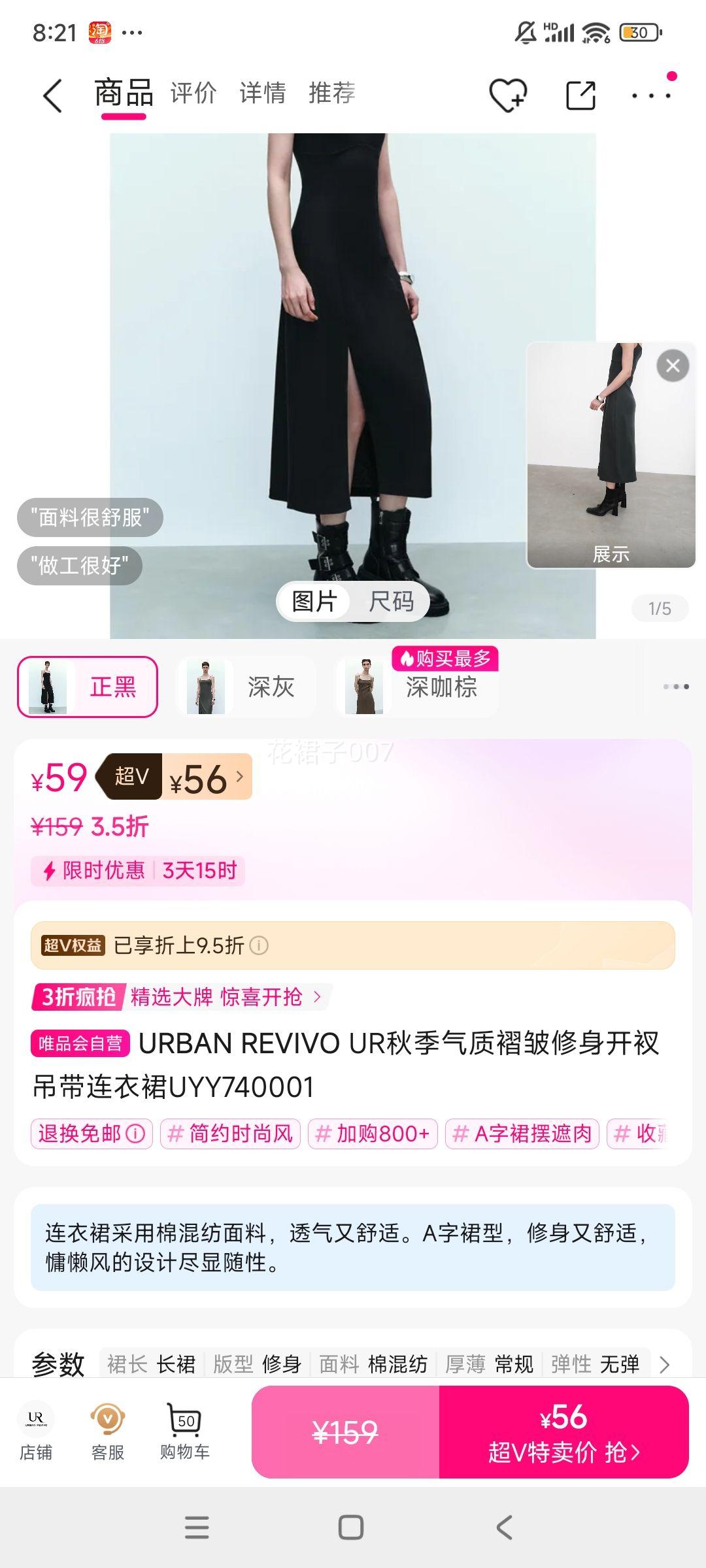Share this product
This screenshot has height=1568, width=706.
tap(580, 96)
